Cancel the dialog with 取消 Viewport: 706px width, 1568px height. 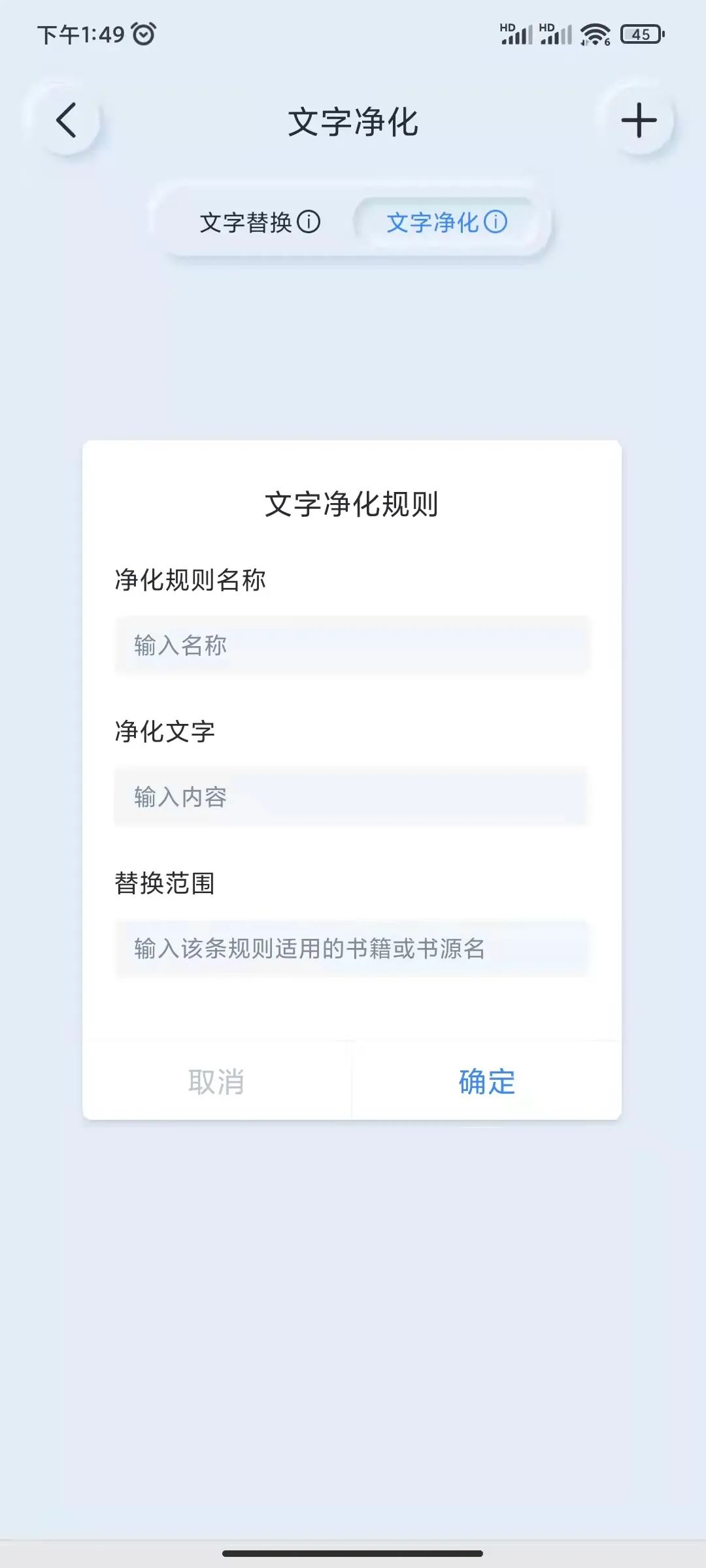pos(216,1081)
